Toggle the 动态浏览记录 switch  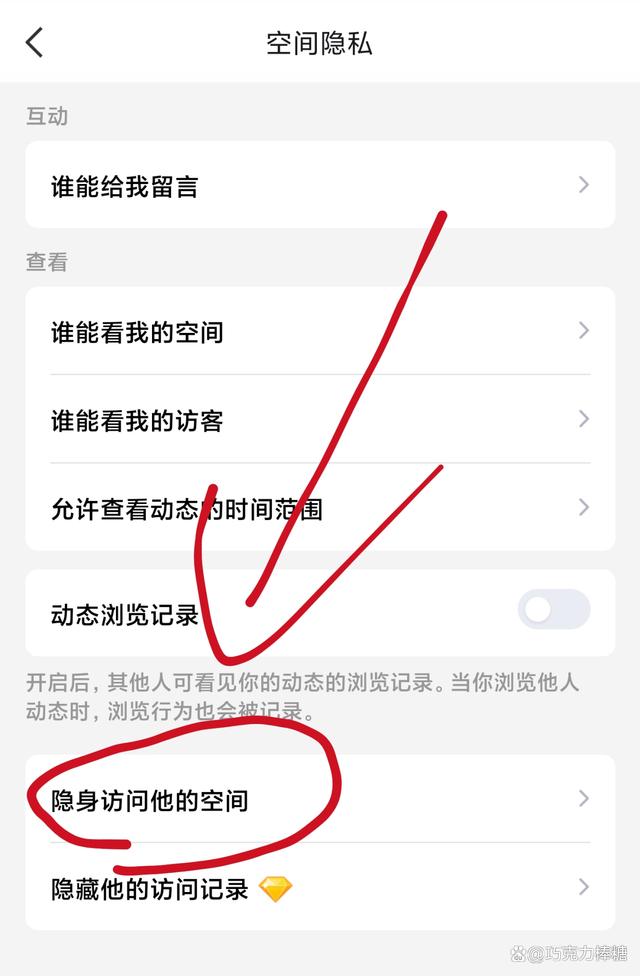tap(553, 610)
